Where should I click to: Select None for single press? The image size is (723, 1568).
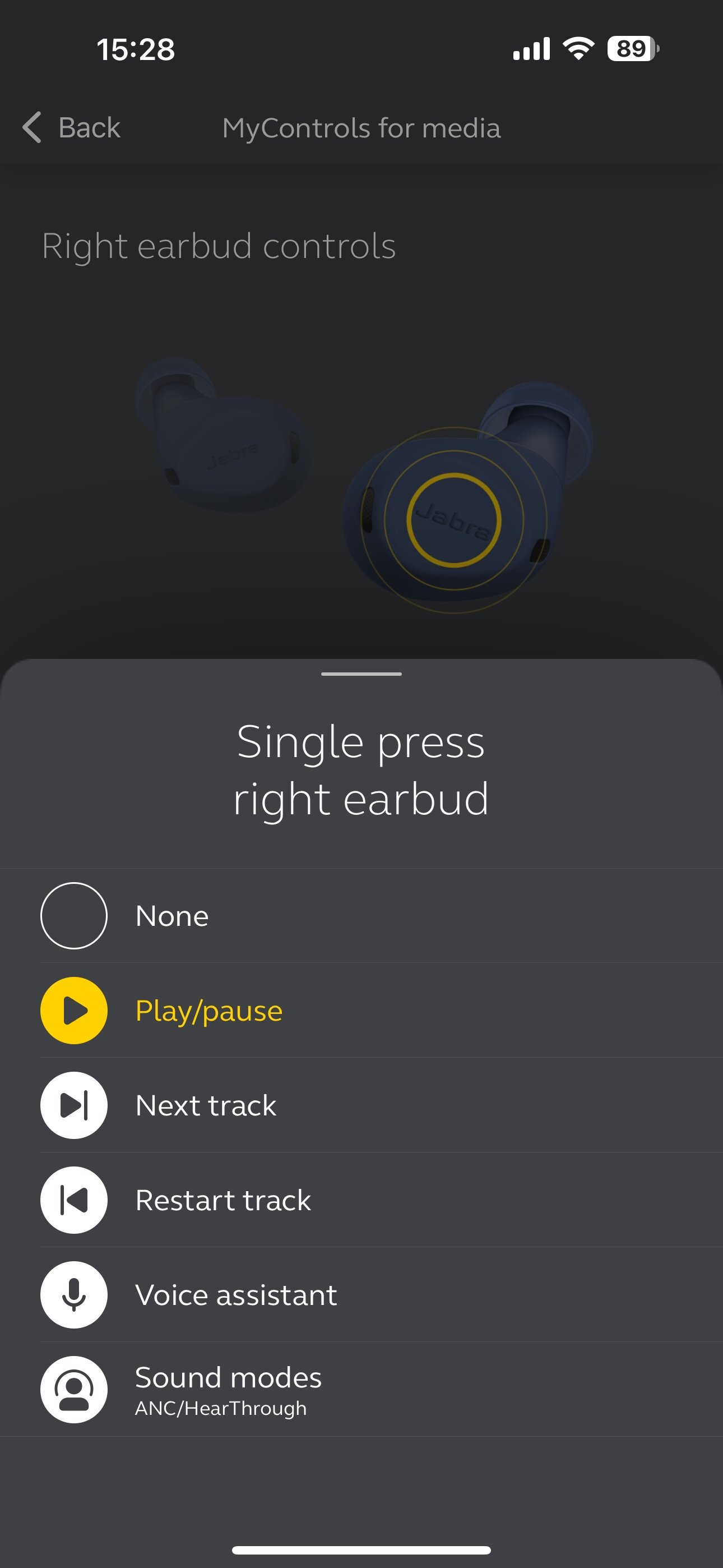click(x=361, y=915)
